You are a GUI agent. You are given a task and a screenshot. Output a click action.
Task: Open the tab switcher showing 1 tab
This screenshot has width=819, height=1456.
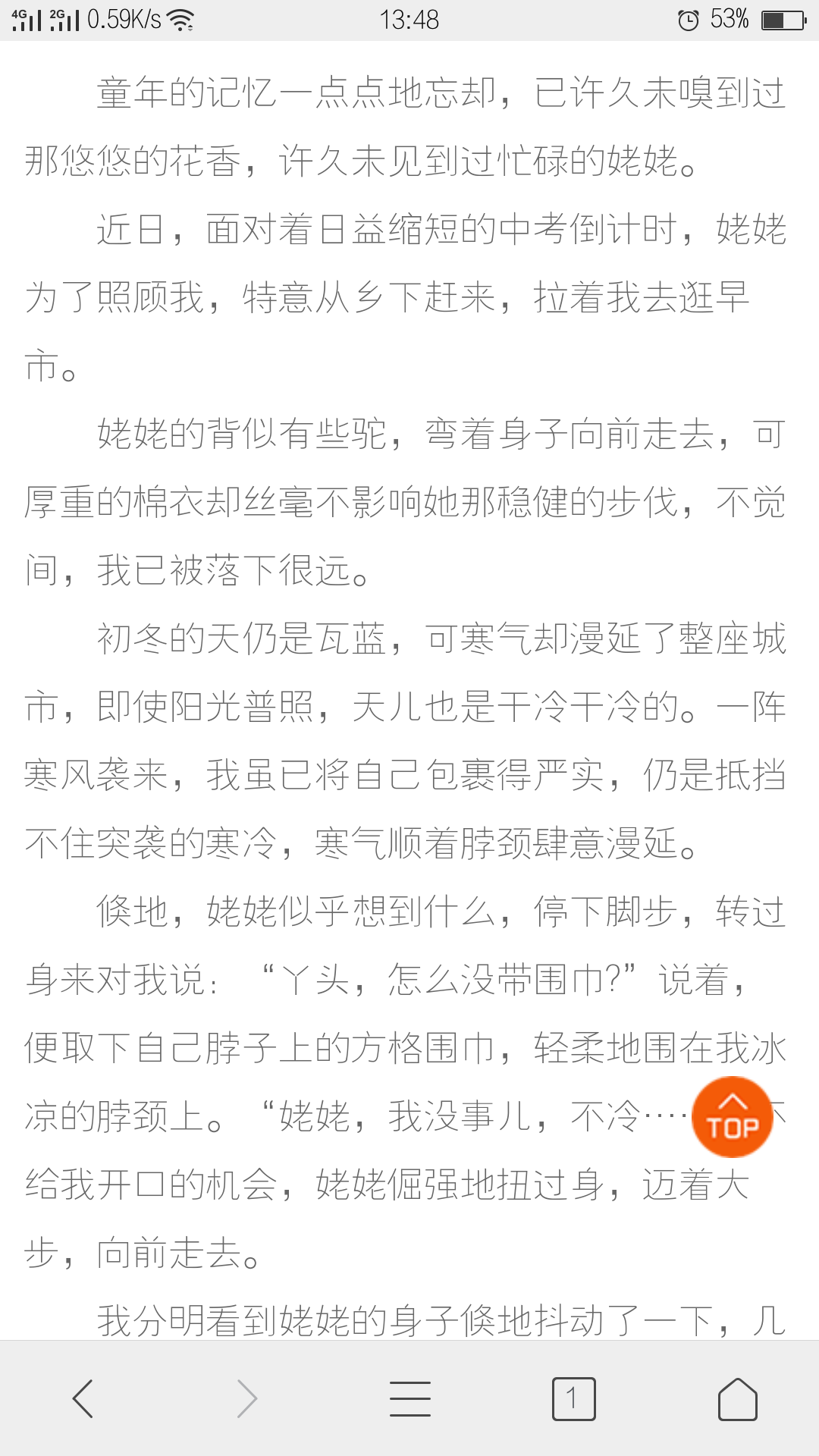pyautogui.click(x=574, y=1398)
